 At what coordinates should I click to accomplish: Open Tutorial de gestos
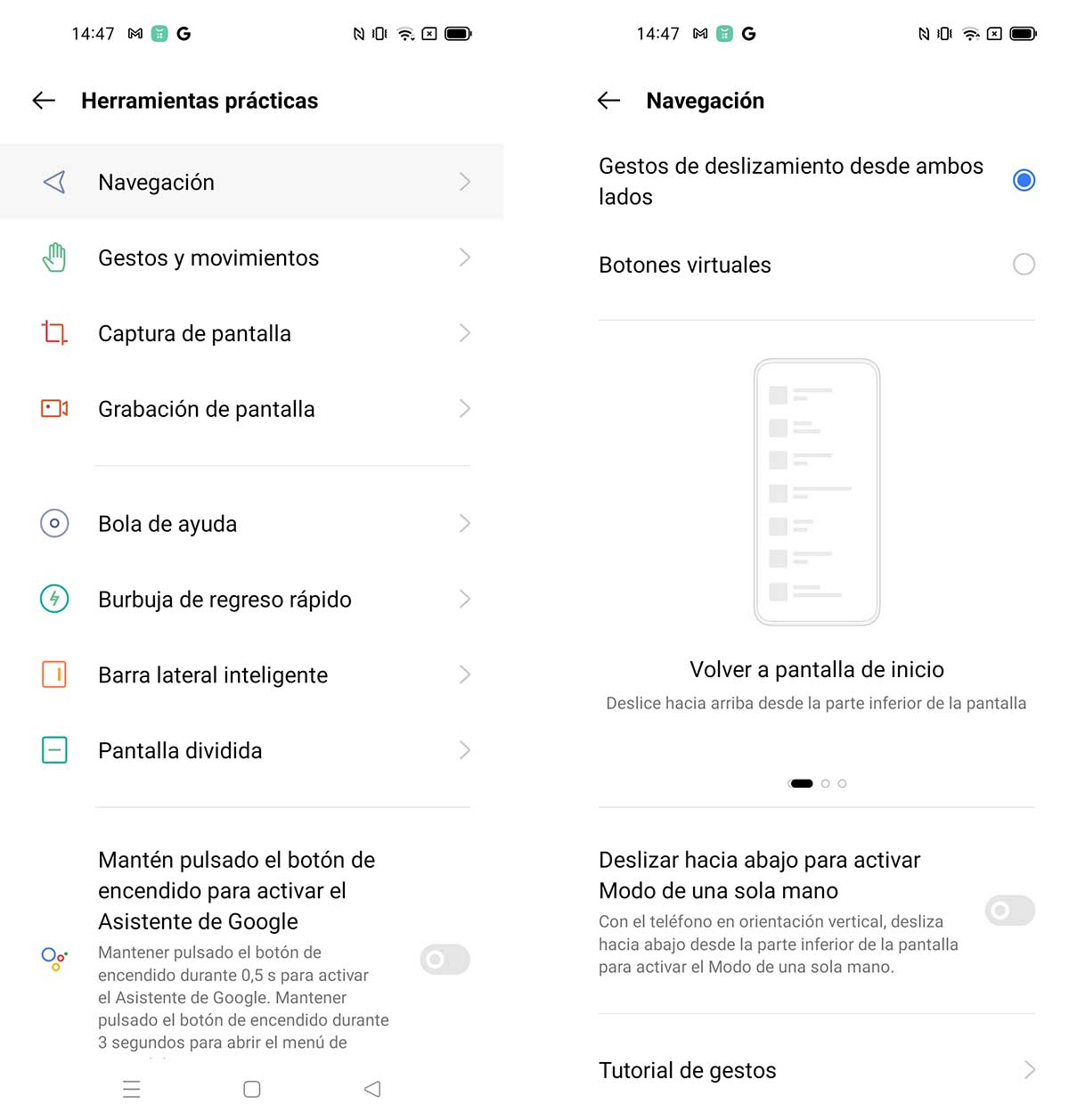pyautogui.click(x=816, y=1070)
